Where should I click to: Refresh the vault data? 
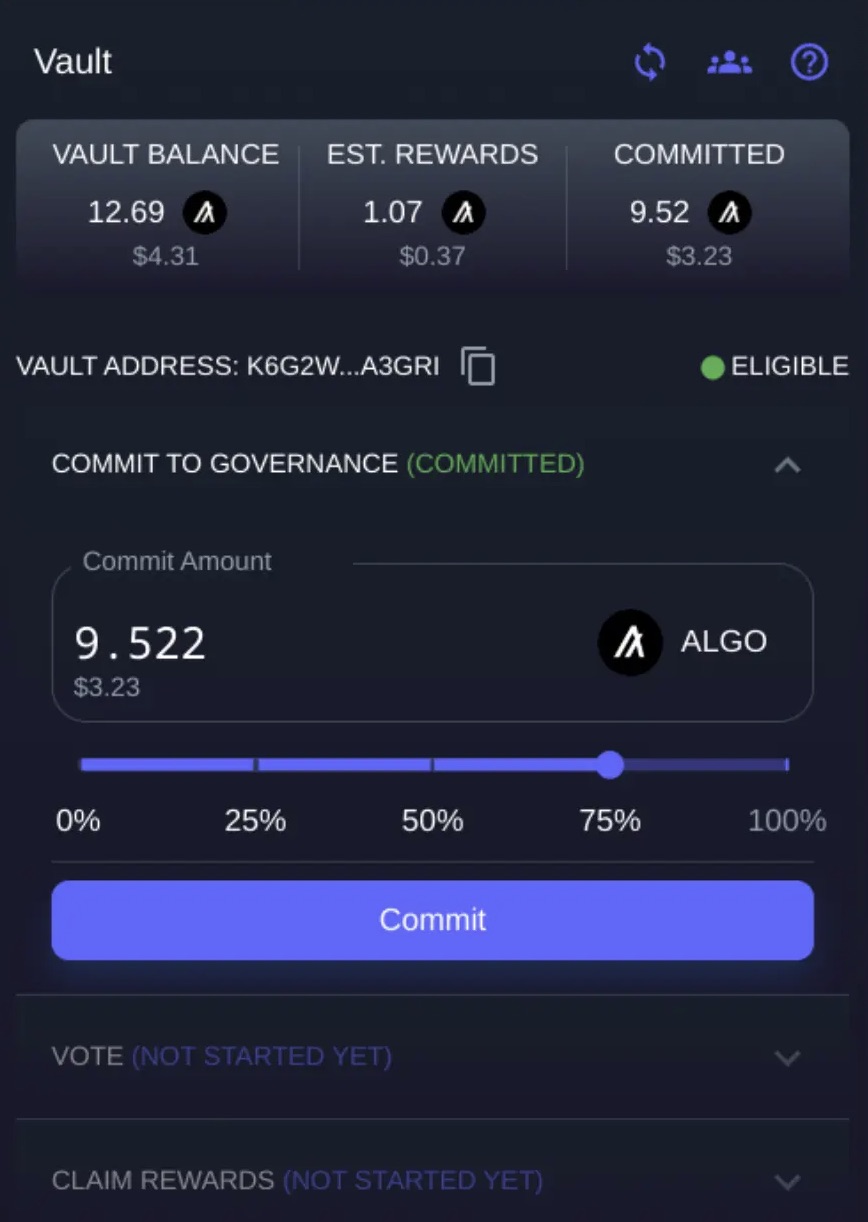tap(650, 63)
